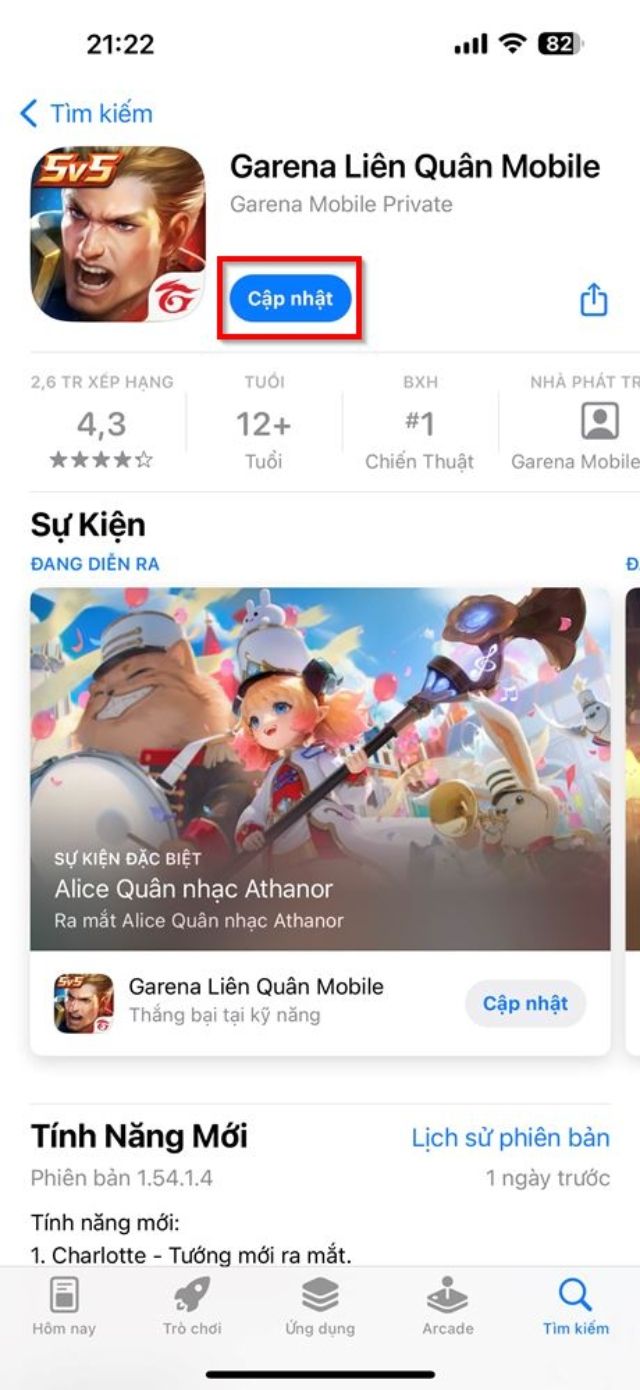Open Lịch sử phiên bản
Viewport: 640px width, 1390px height.
click(510, 1137)
